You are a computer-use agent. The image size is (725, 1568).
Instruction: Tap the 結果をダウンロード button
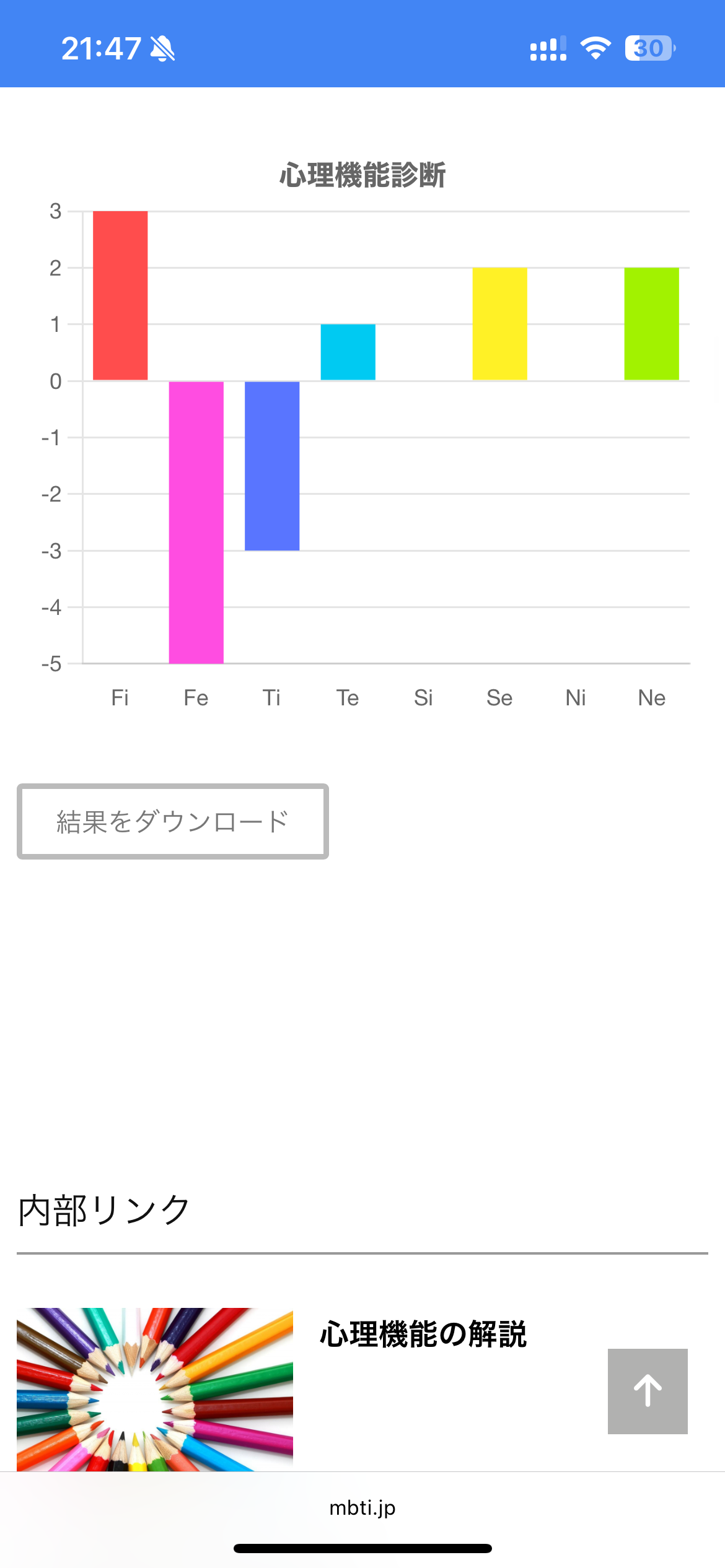click(173, 821)
